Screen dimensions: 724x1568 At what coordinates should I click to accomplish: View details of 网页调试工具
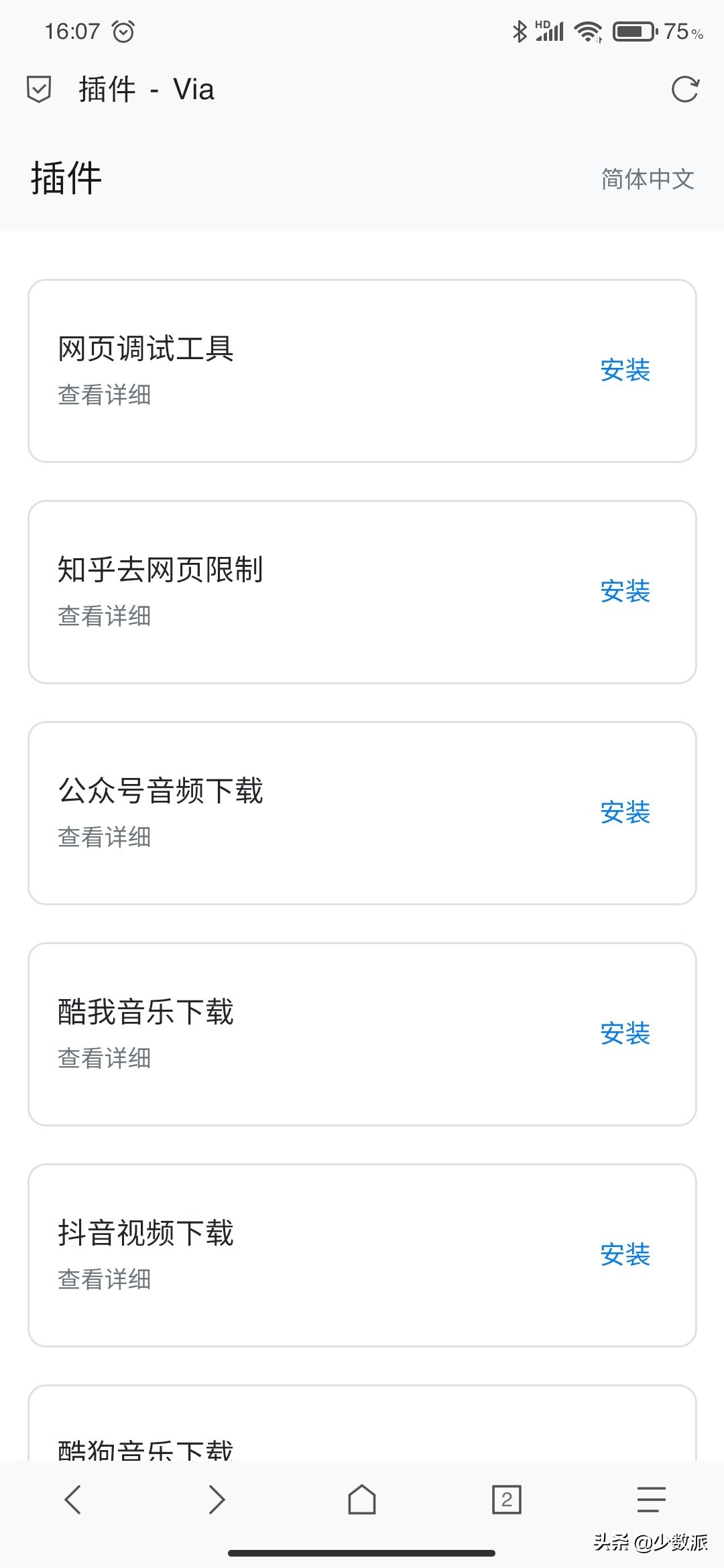[105, 395]
